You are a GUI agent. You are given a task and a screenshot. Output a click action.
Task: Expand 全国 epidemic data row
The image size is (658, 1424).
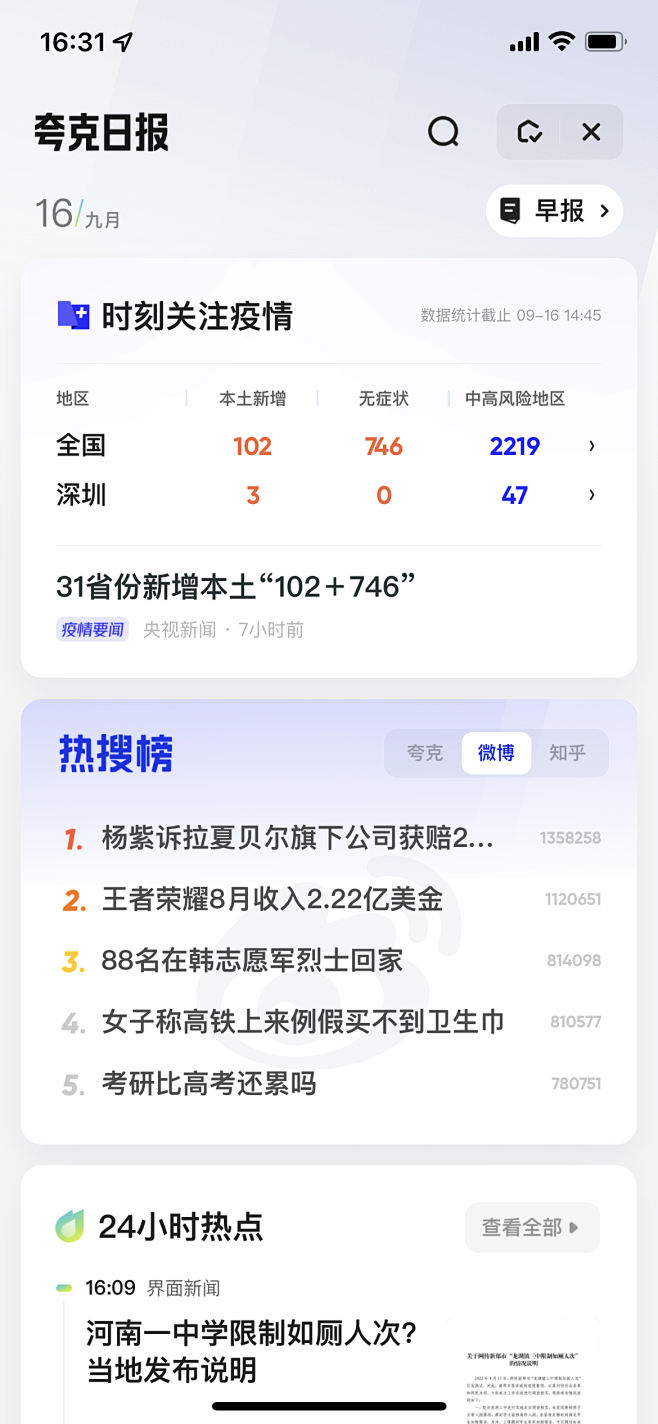592,446
